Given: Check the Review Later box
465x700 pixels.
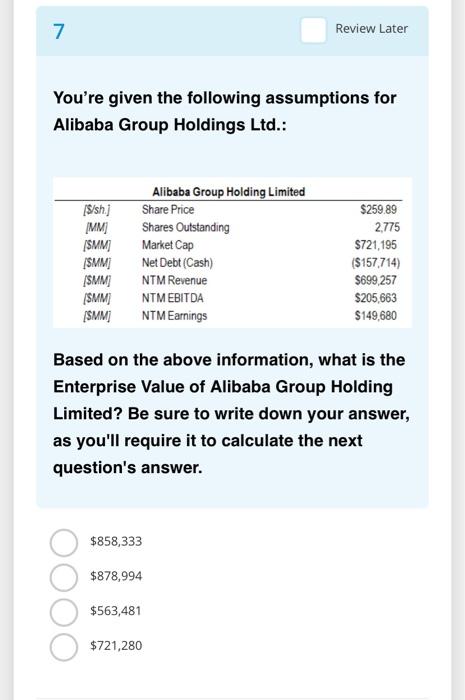Looking at the screenshot, I should pos(313,30).
